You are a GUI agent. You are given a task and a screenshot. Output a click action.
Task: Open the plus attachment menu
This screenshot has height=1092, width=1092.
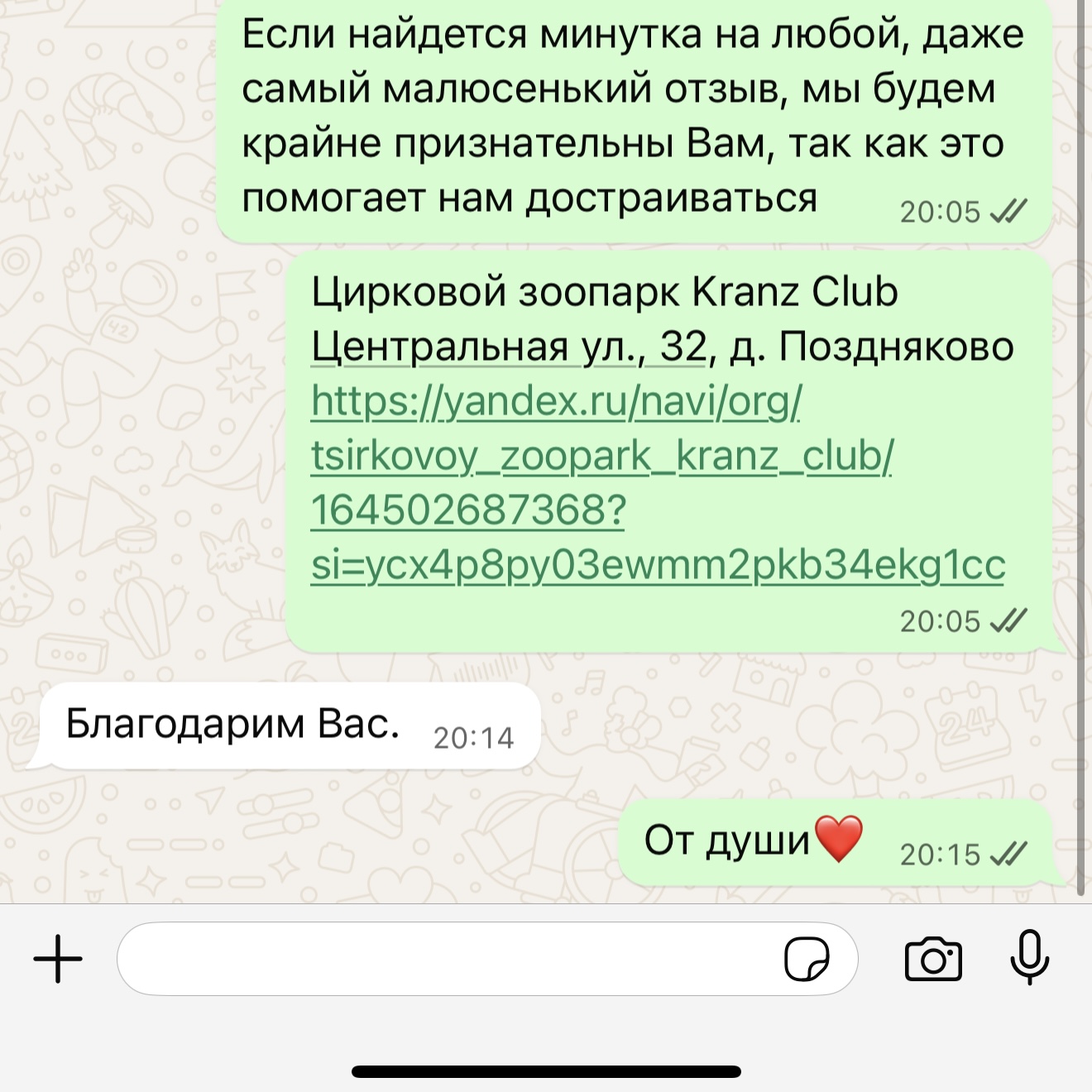tap(58, 959)
